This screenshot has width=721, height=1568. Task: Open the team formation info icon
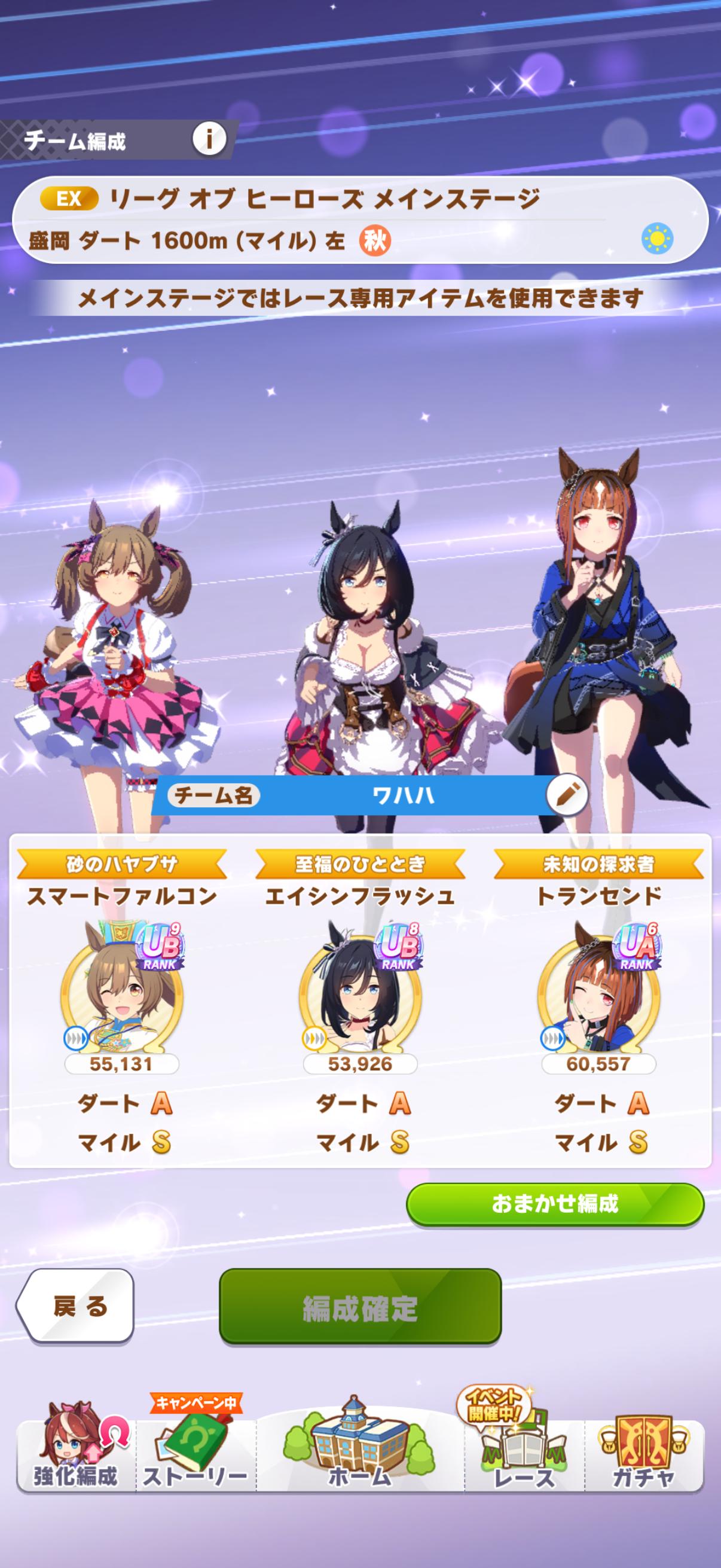209,139
